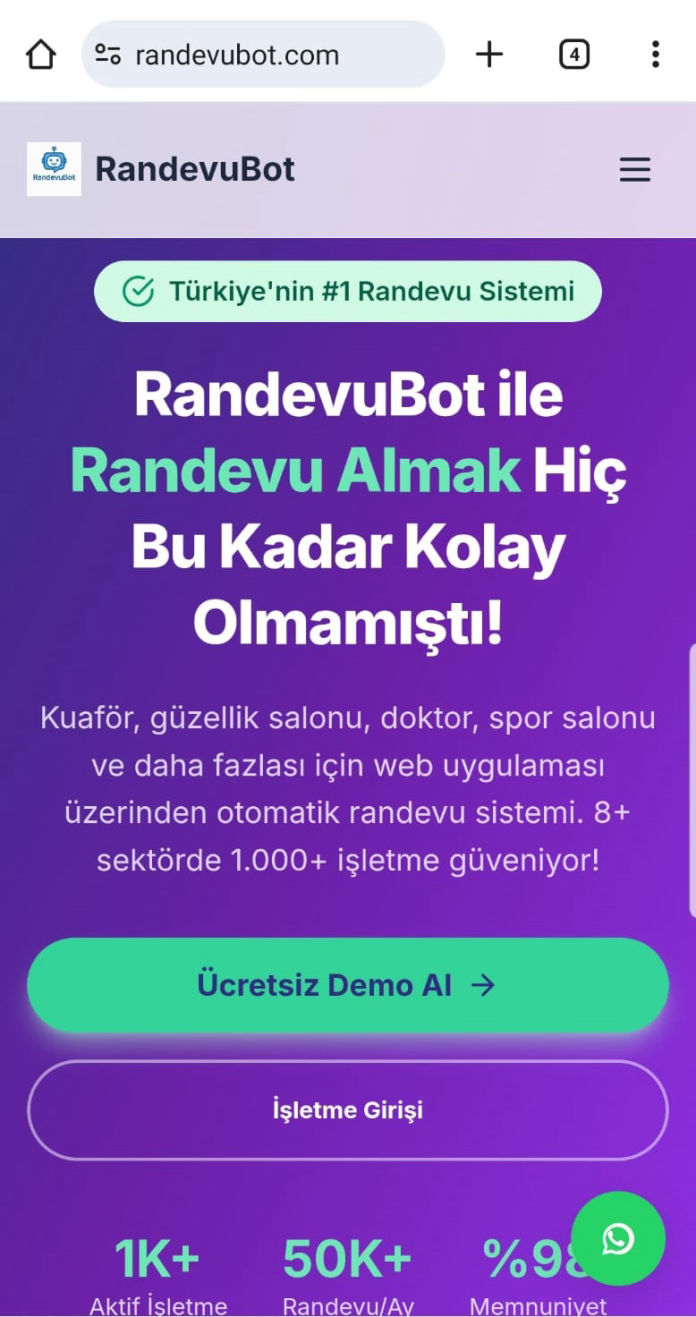Start the Ücretsiz Demo Al button
This screenshot has width=696, height=1317.
pos(347,985)
